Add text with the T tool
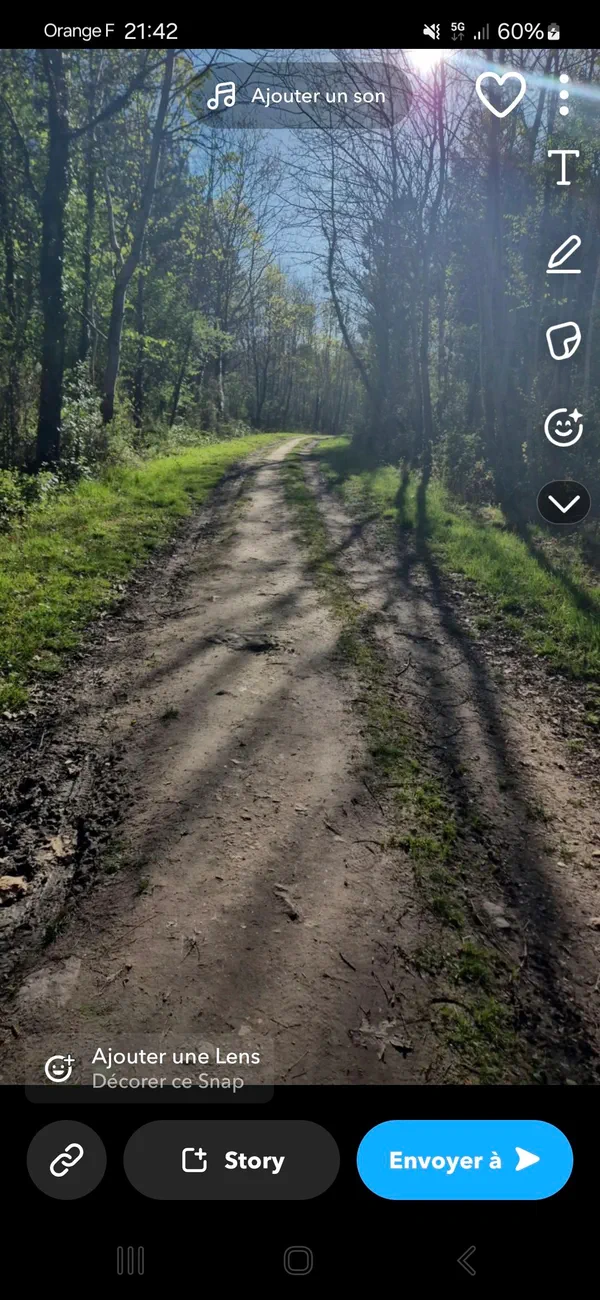The image size is (600, 1300). [564, 168]
